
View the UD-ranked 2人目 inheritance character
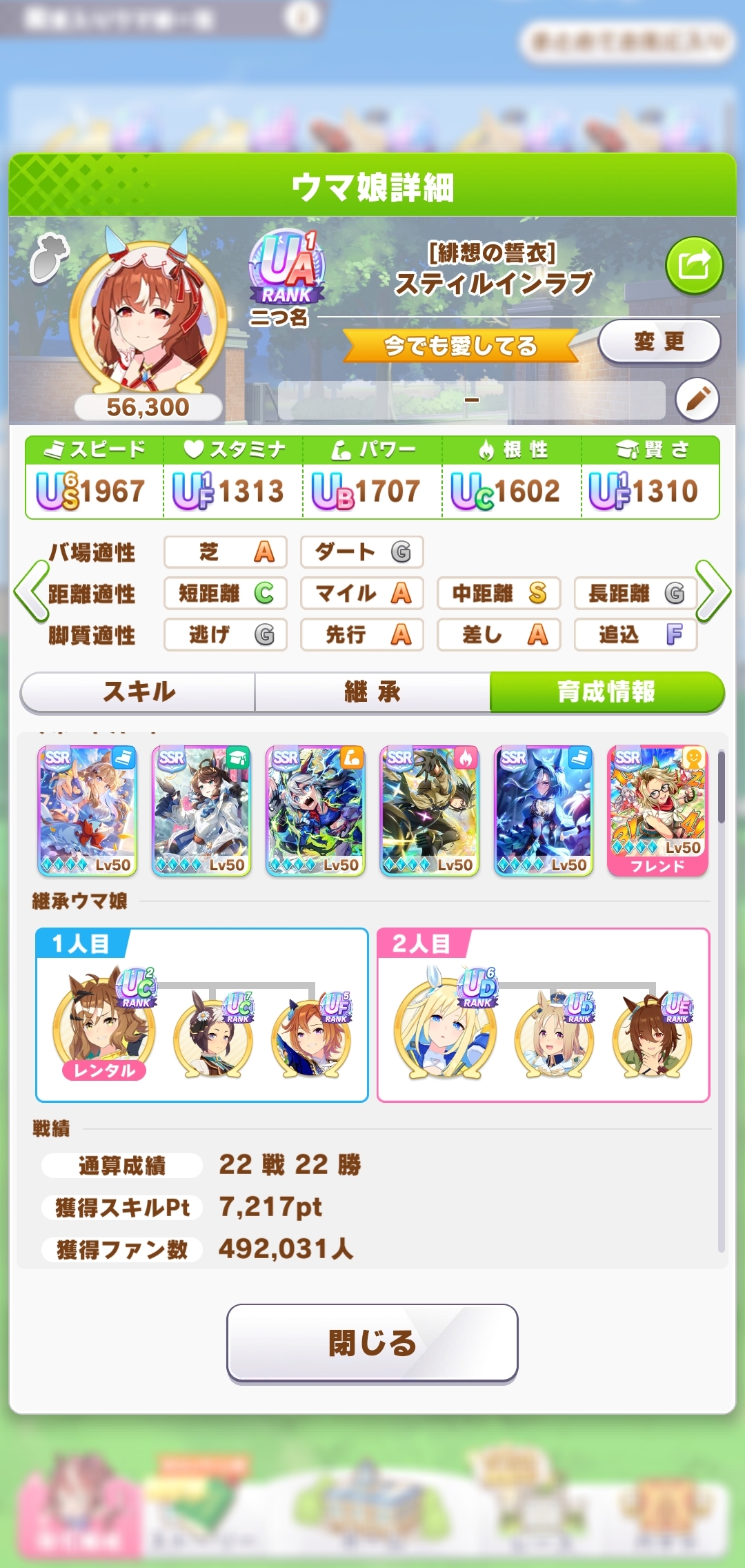(x=445, y=1023)
